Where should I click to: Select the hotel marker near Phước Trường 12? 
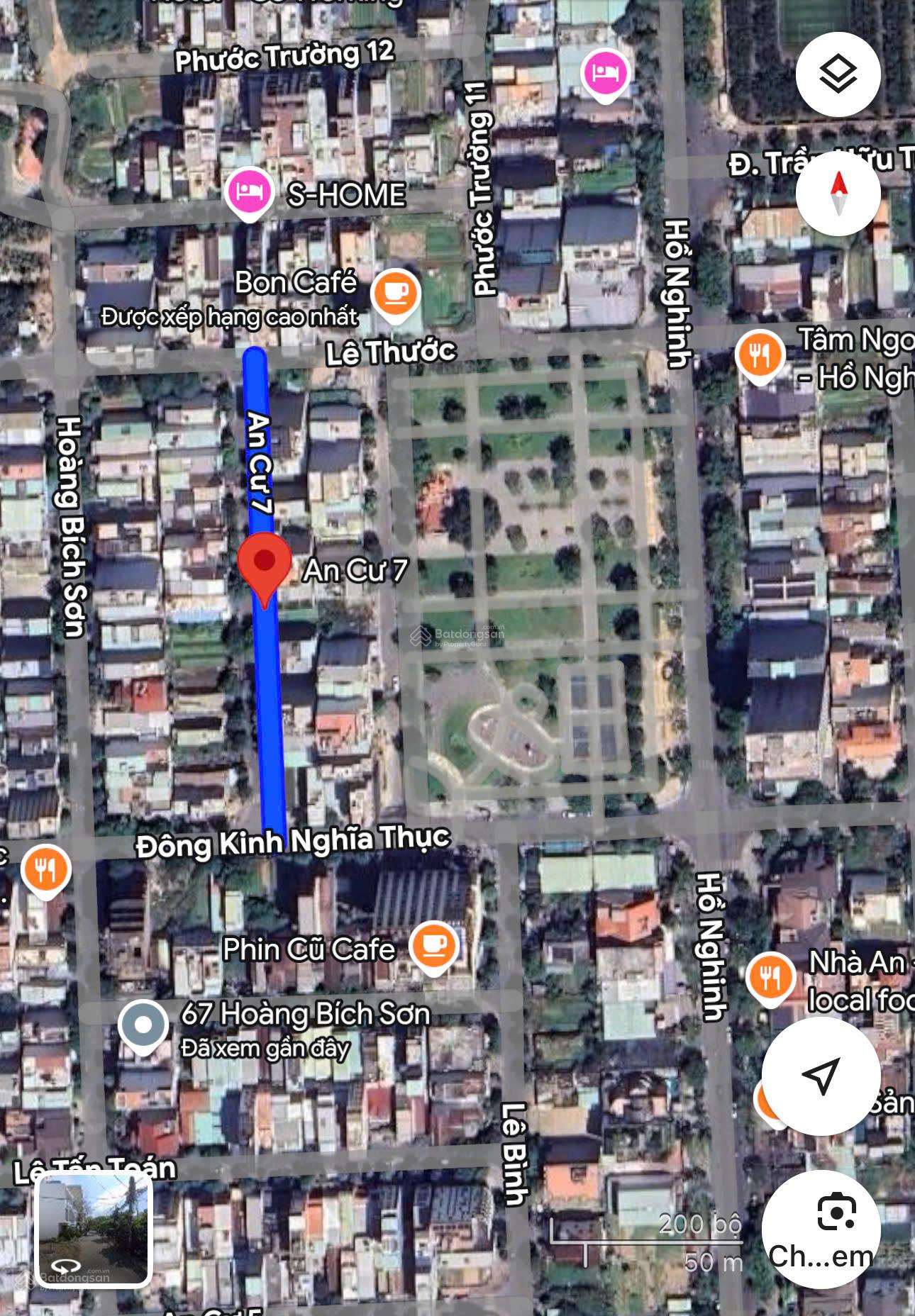(604, 73)
